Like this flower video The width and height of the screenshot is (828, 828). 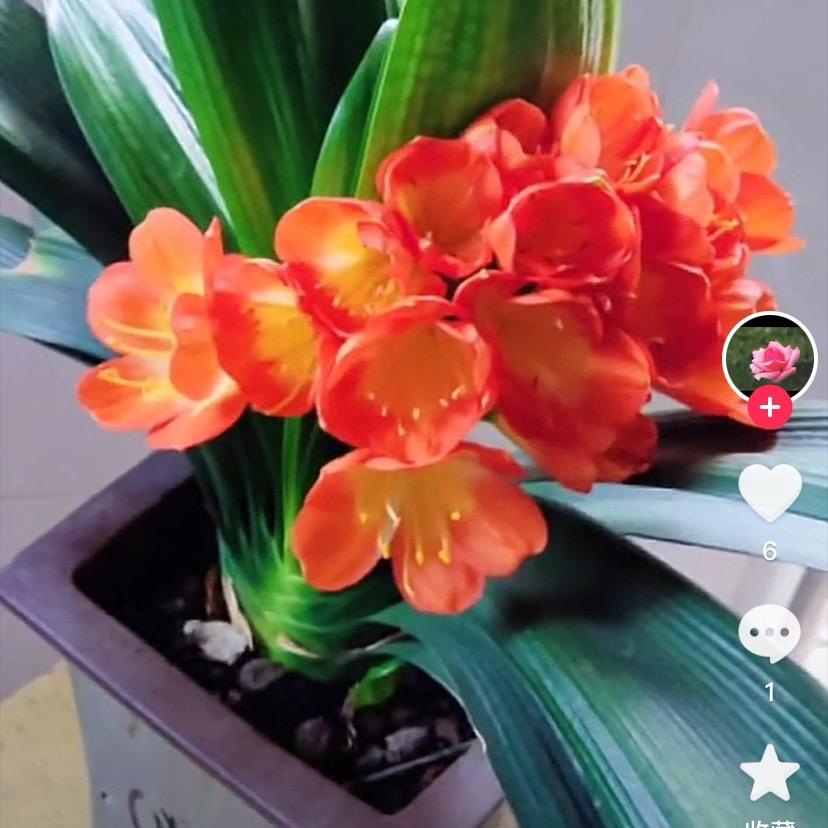769,492
